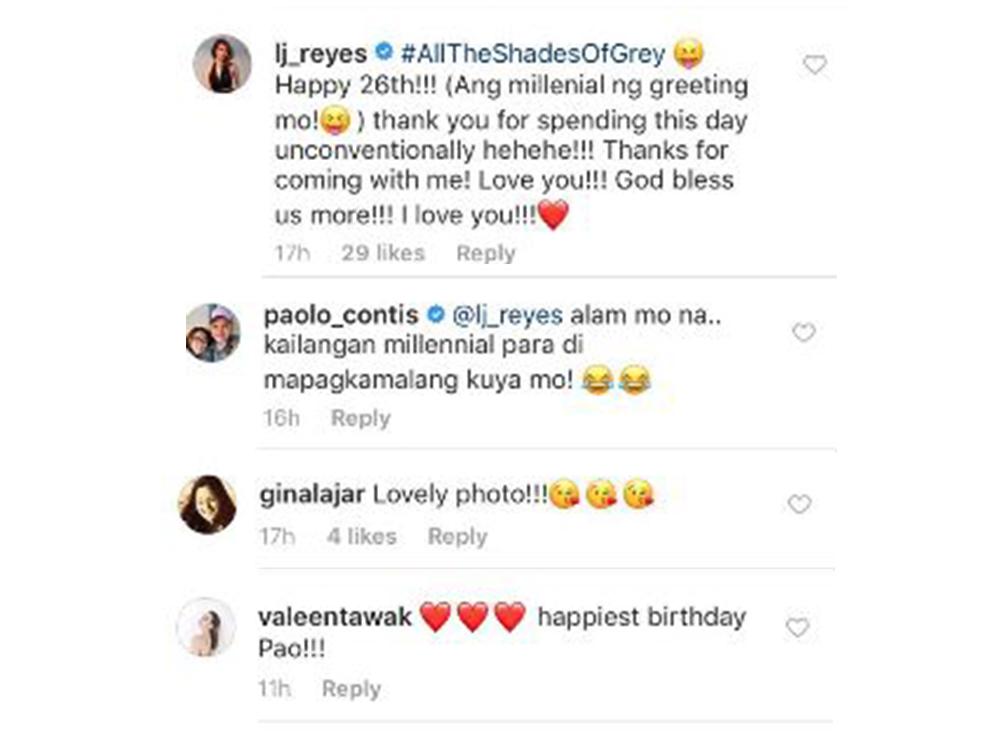Screen dimensions: 1000x750
Task: Reply to lj_reyes's comment
Action: tap(485, 254)
